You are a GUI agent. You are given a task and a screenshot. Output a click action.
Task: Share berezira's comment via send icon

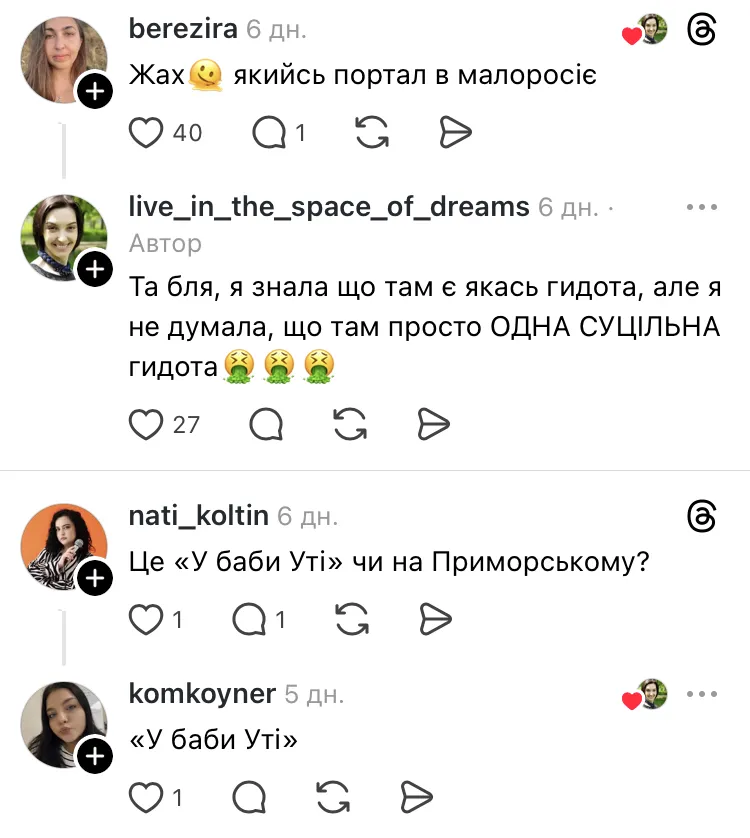[456, 133]
